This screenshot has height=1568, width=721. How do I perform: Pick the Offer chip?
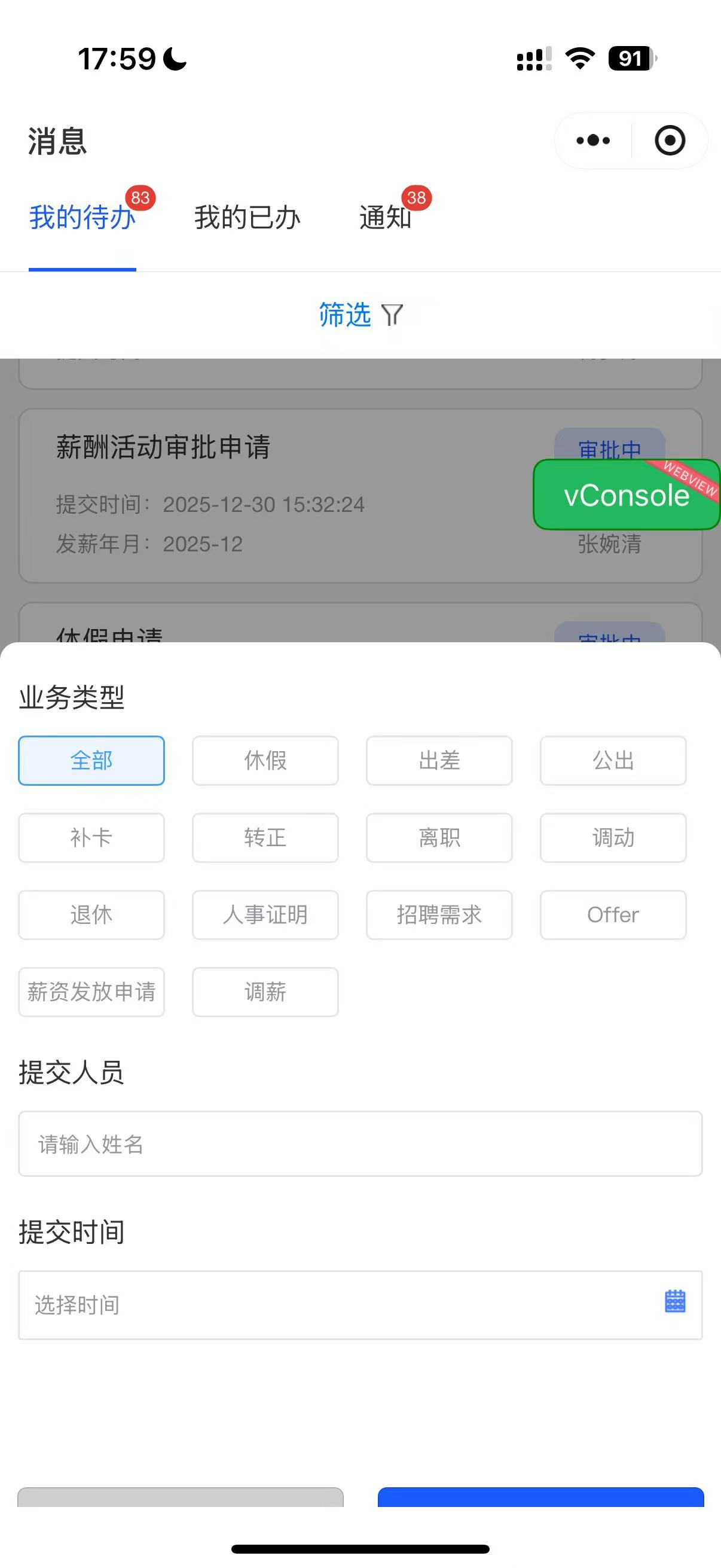pos(613,915)
